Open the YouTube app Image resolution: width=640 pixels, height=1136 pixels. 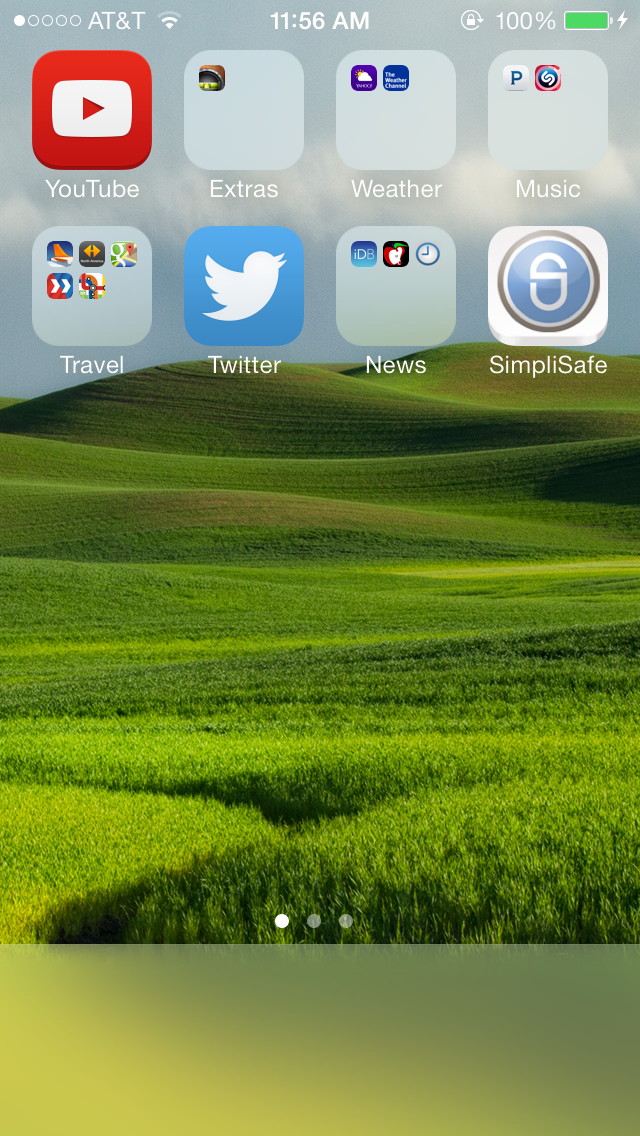point(92,110)
